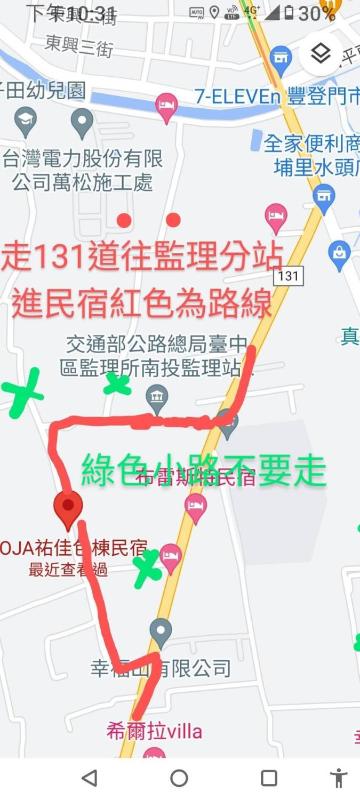Image resolution: width=360 pixels, height=800 pixels.
Task: Open the map layers button
Action: (321, 53)
